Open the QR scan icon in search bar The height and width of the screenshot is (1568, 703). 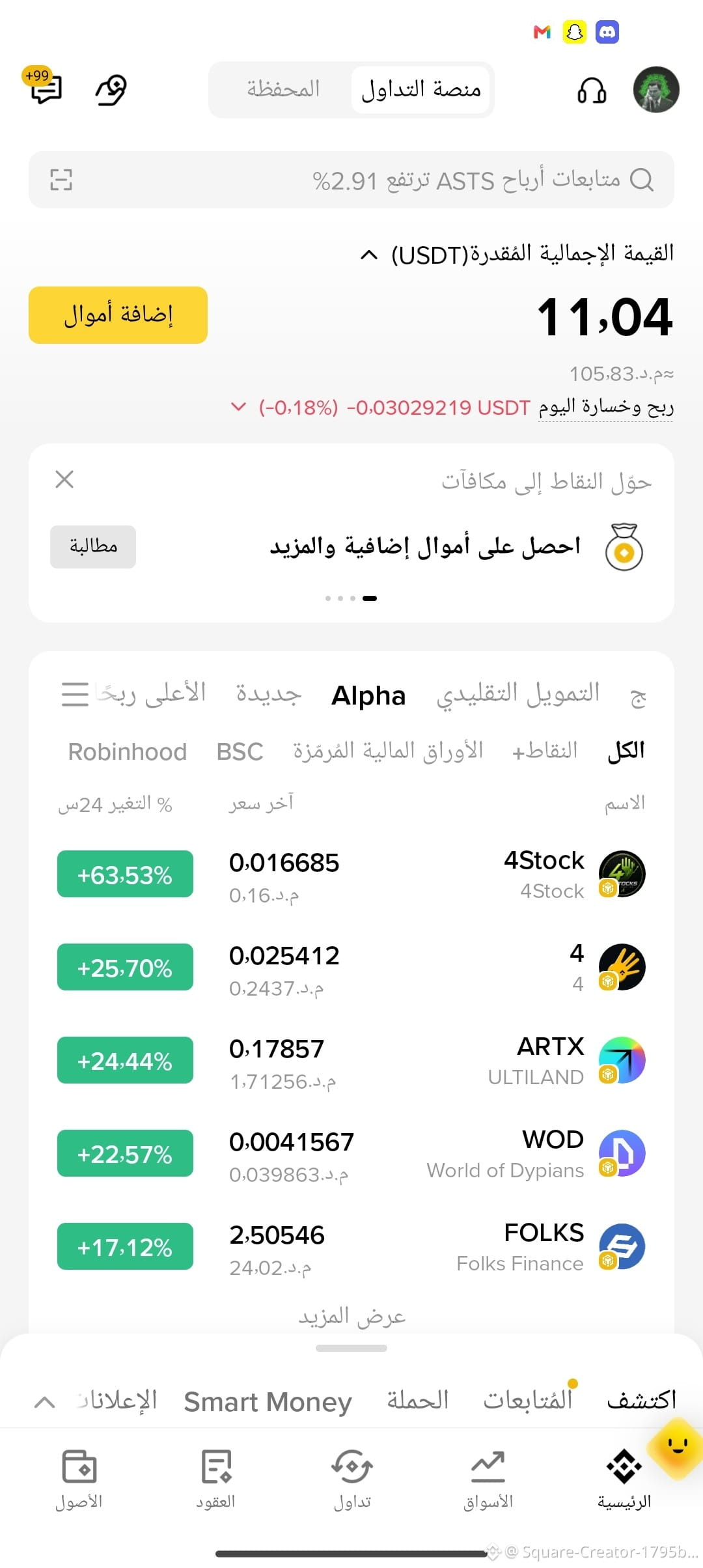tap(61, 180)
